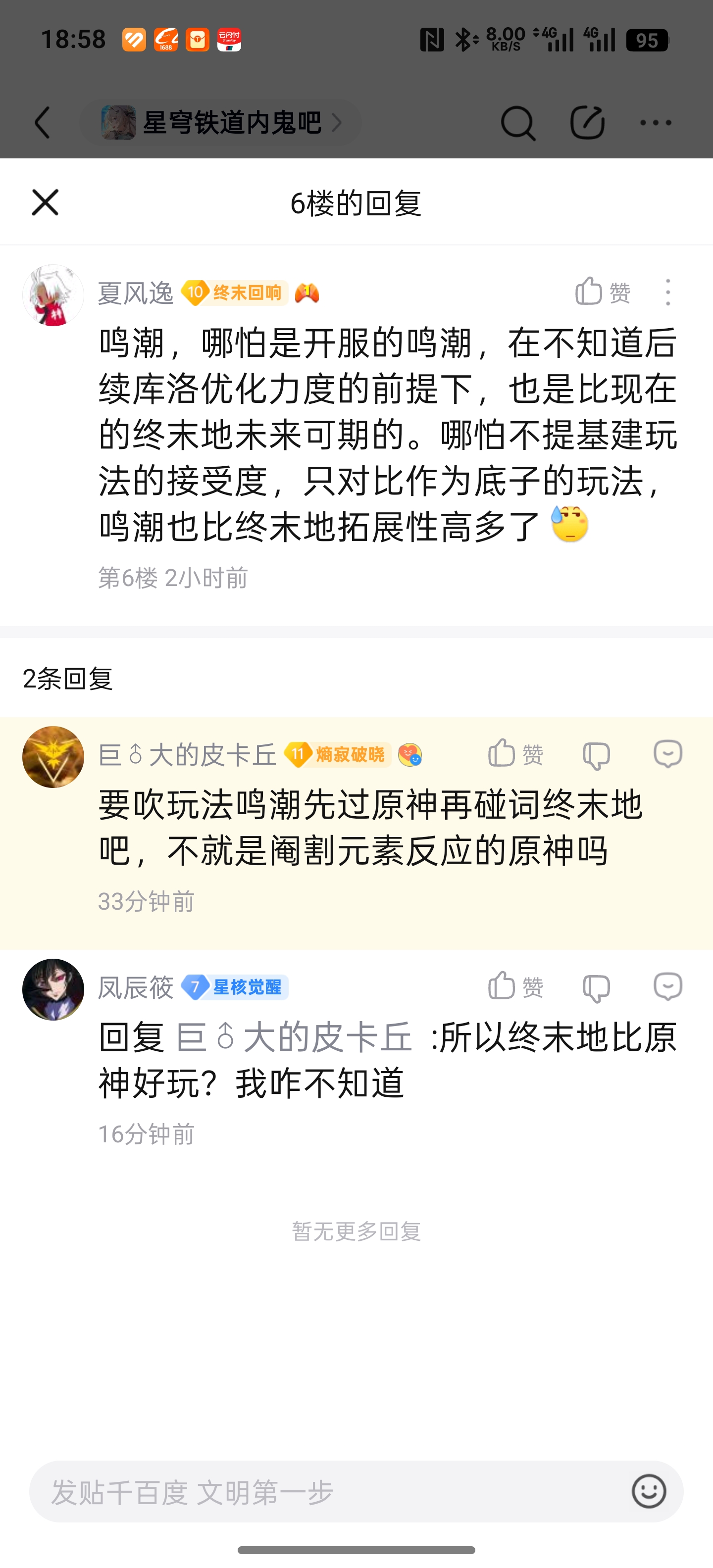Reply to 巨♂大的皮卡丘's comment
Image resolution: width=713 pixels, height=1568 pixels.
click(667, 754)
